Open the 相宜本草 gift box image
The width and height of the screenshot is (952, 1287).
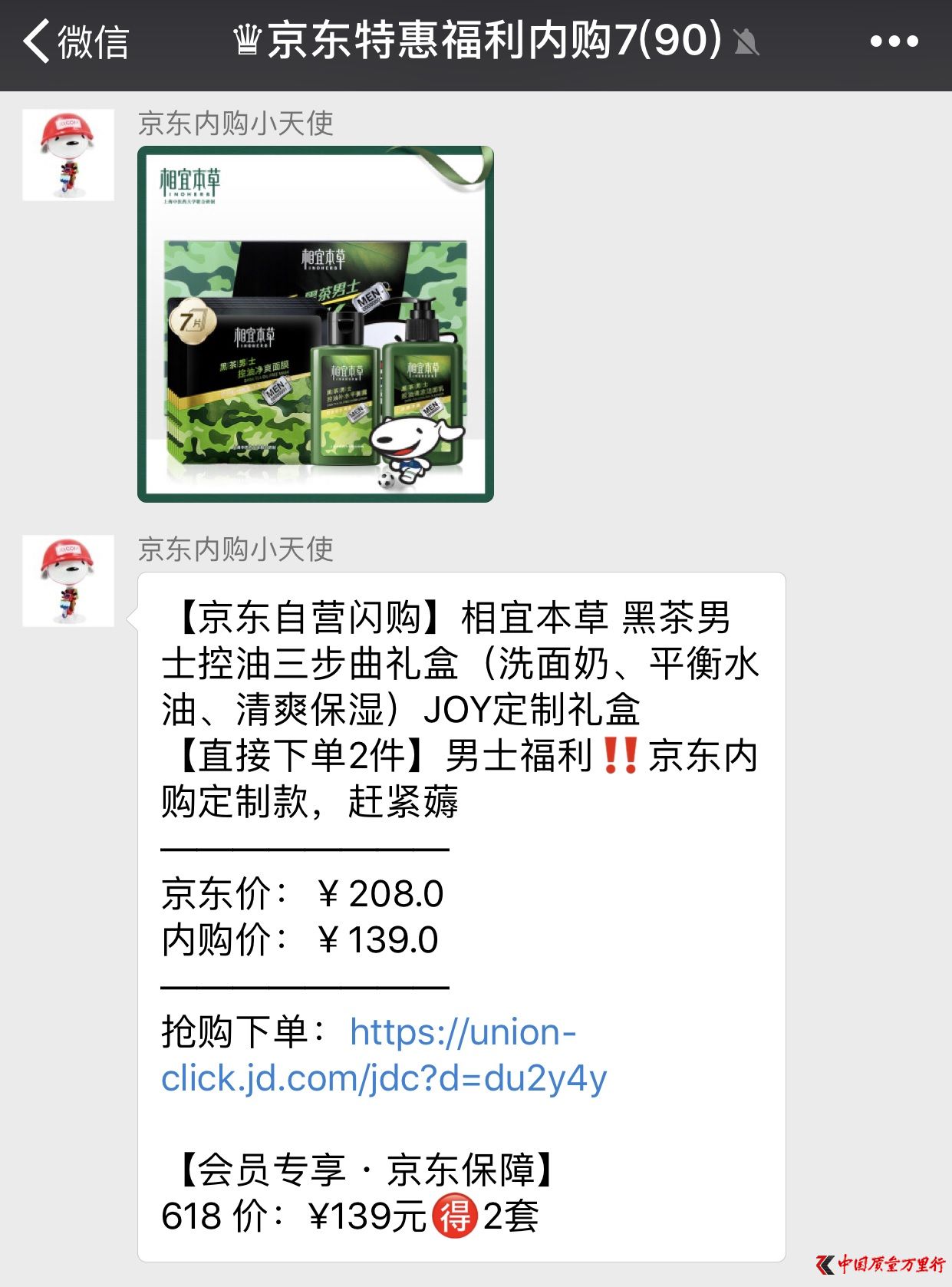(315, 324)
